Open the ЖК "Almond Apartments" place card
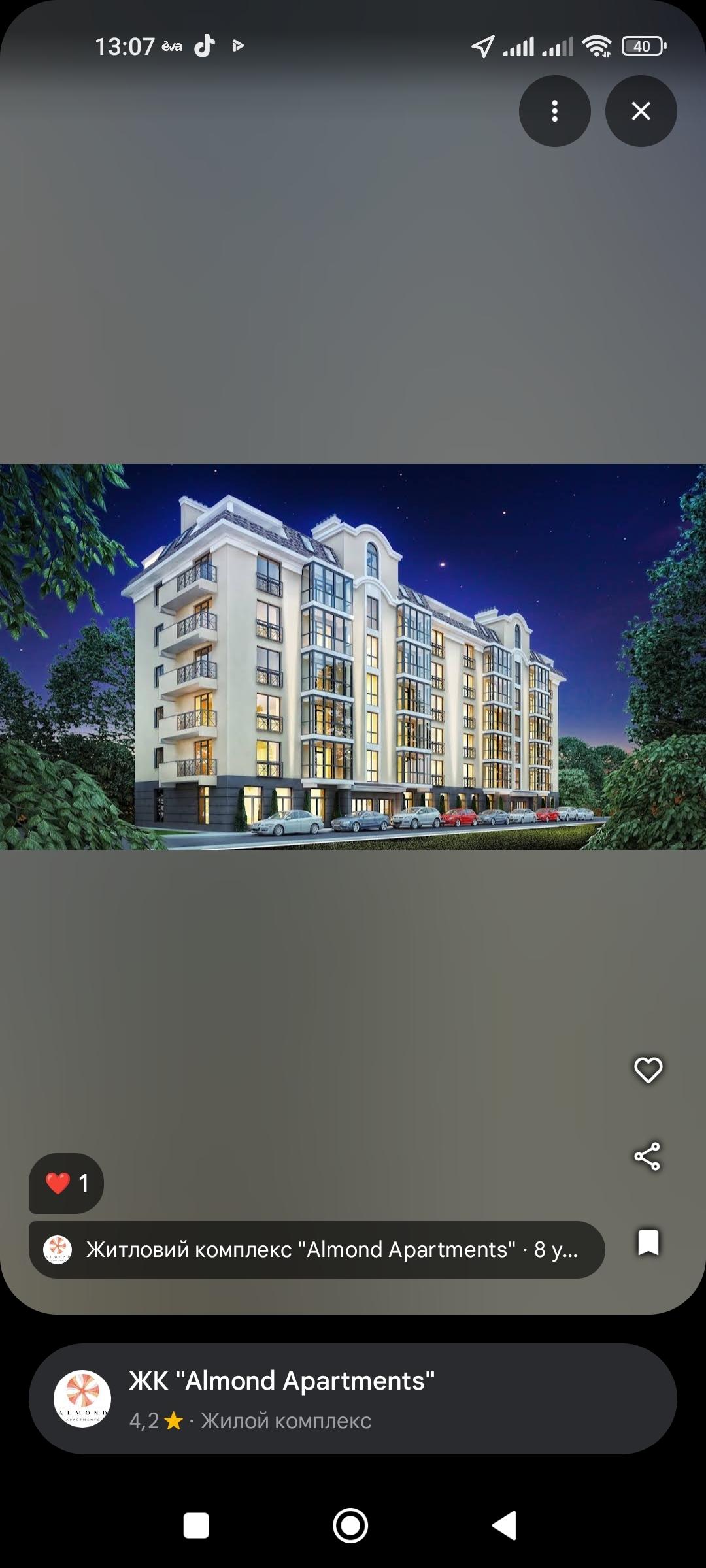 pos(352,1399)
